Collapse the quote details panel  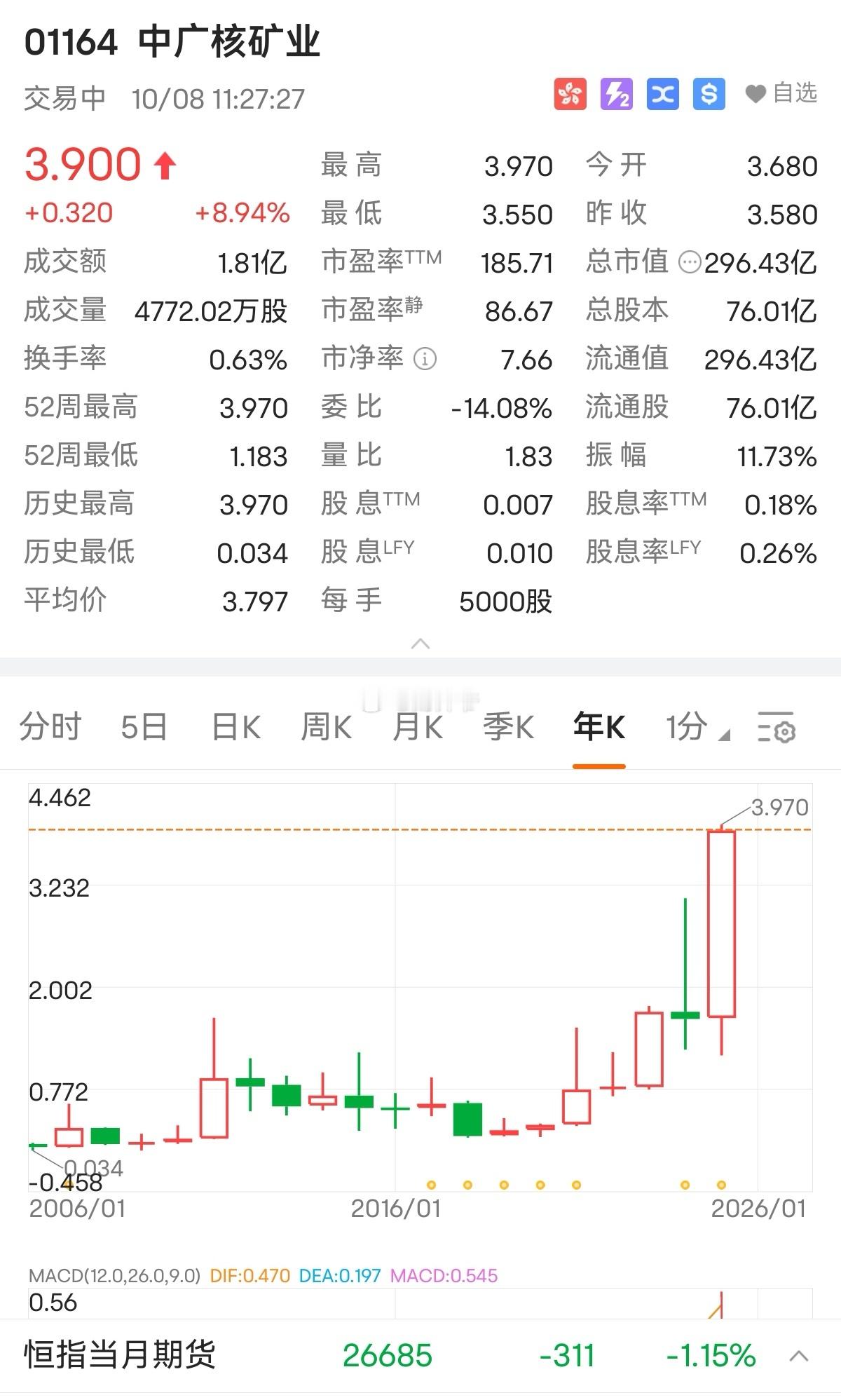click(420, 644)
